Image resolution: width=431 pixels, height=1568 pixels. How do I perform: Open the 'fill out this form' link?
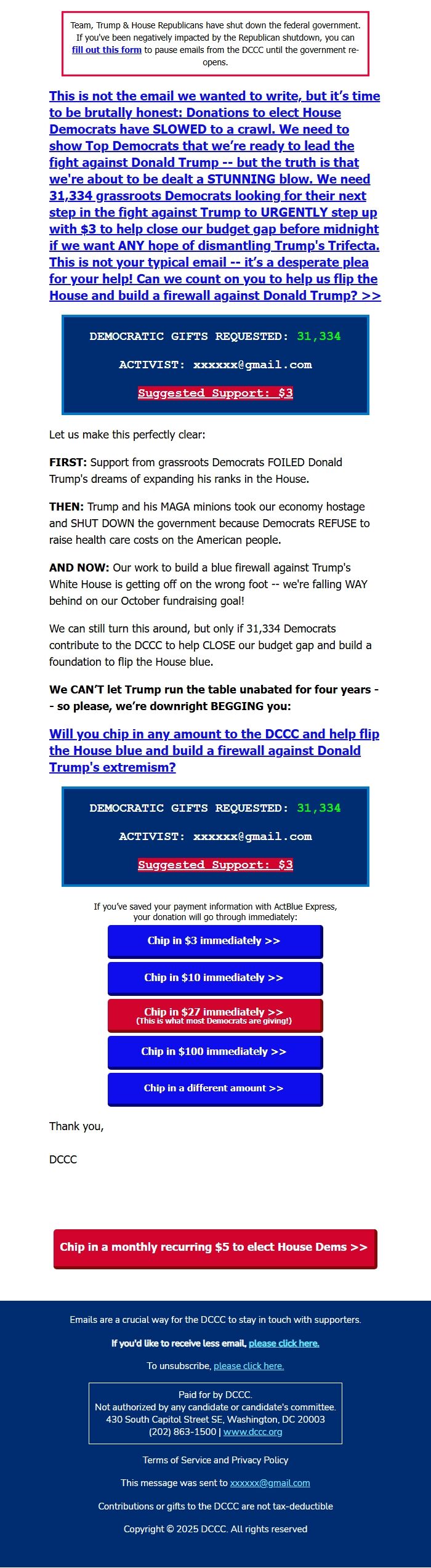(107, 50)
